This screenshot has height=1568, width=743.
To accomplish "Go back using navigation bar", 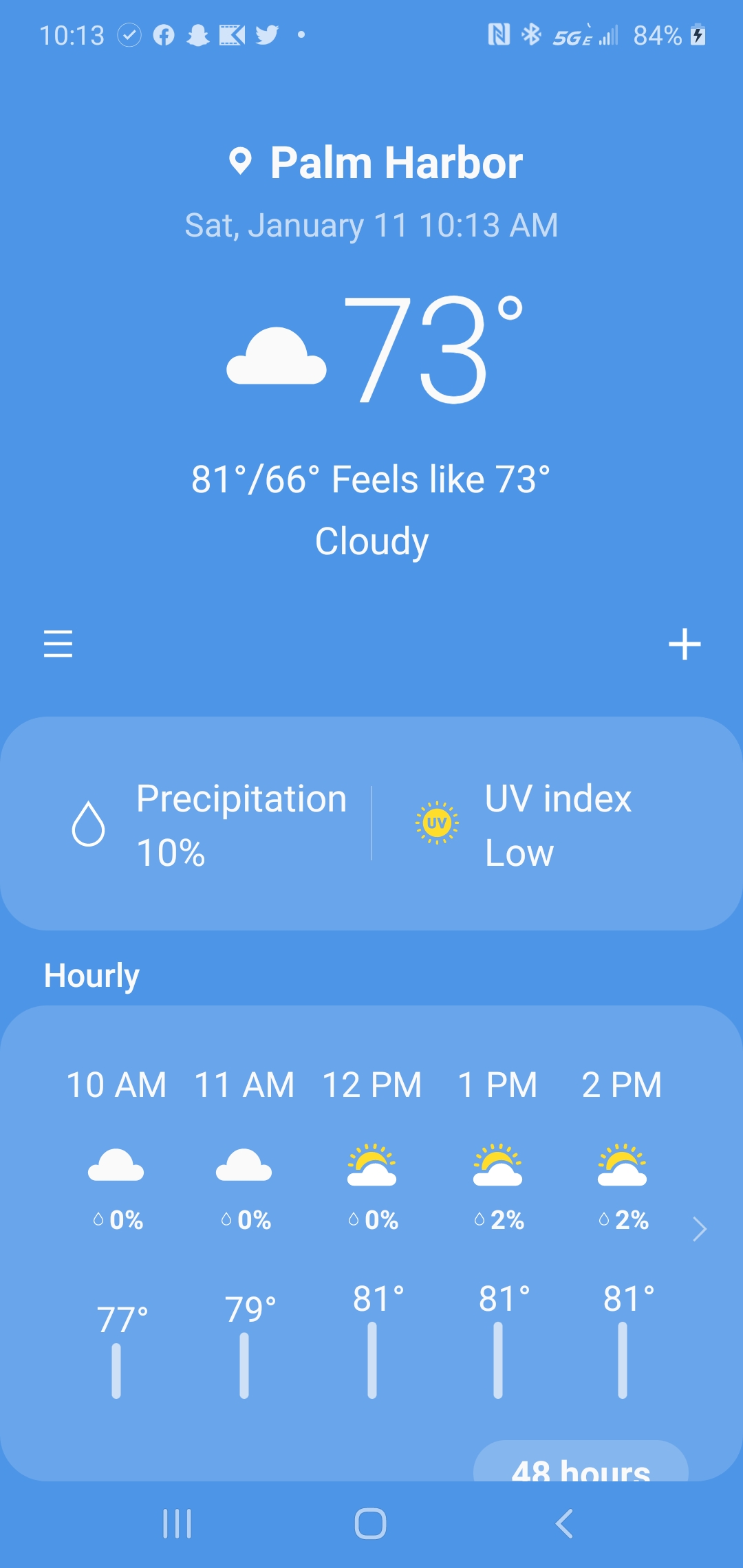I will 564,1523.
